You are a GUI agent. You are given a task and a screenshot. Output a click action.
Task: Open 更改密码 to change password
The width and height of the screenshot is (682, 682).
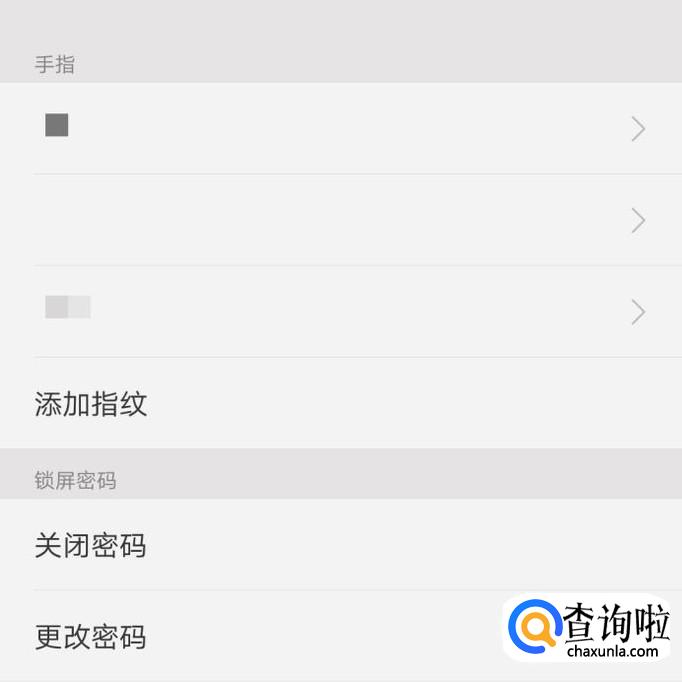91,636
